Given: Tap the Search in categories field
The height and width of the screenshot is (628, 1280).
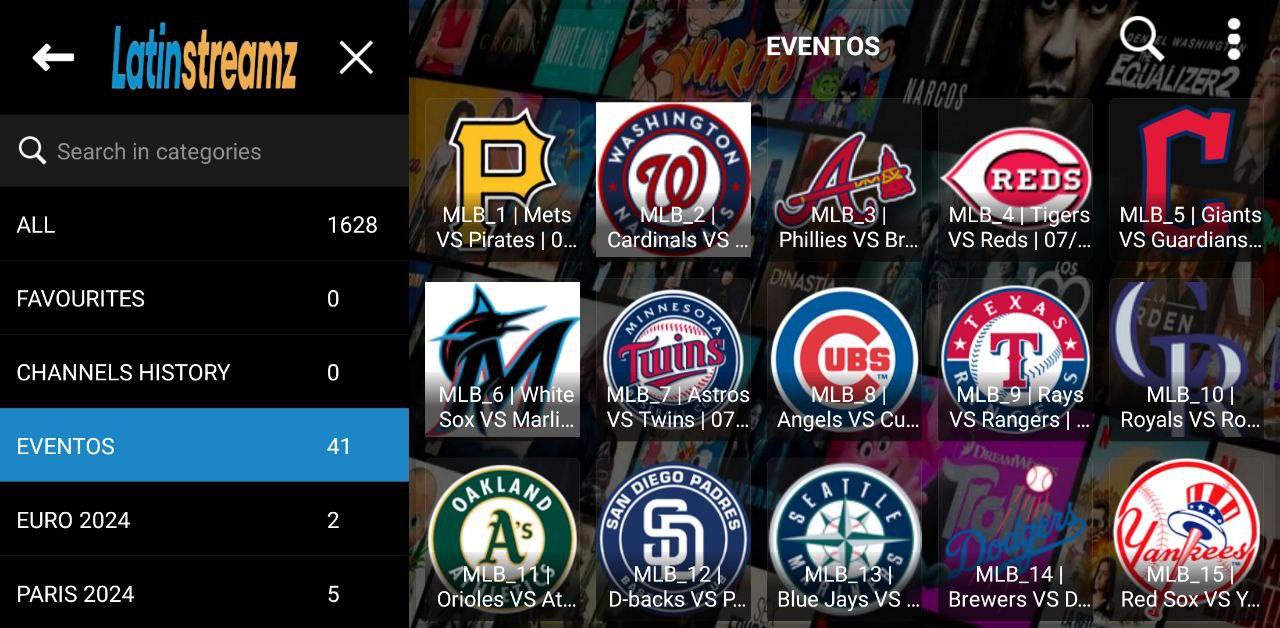Looking at the screenshot, I should tap(204, 152).
